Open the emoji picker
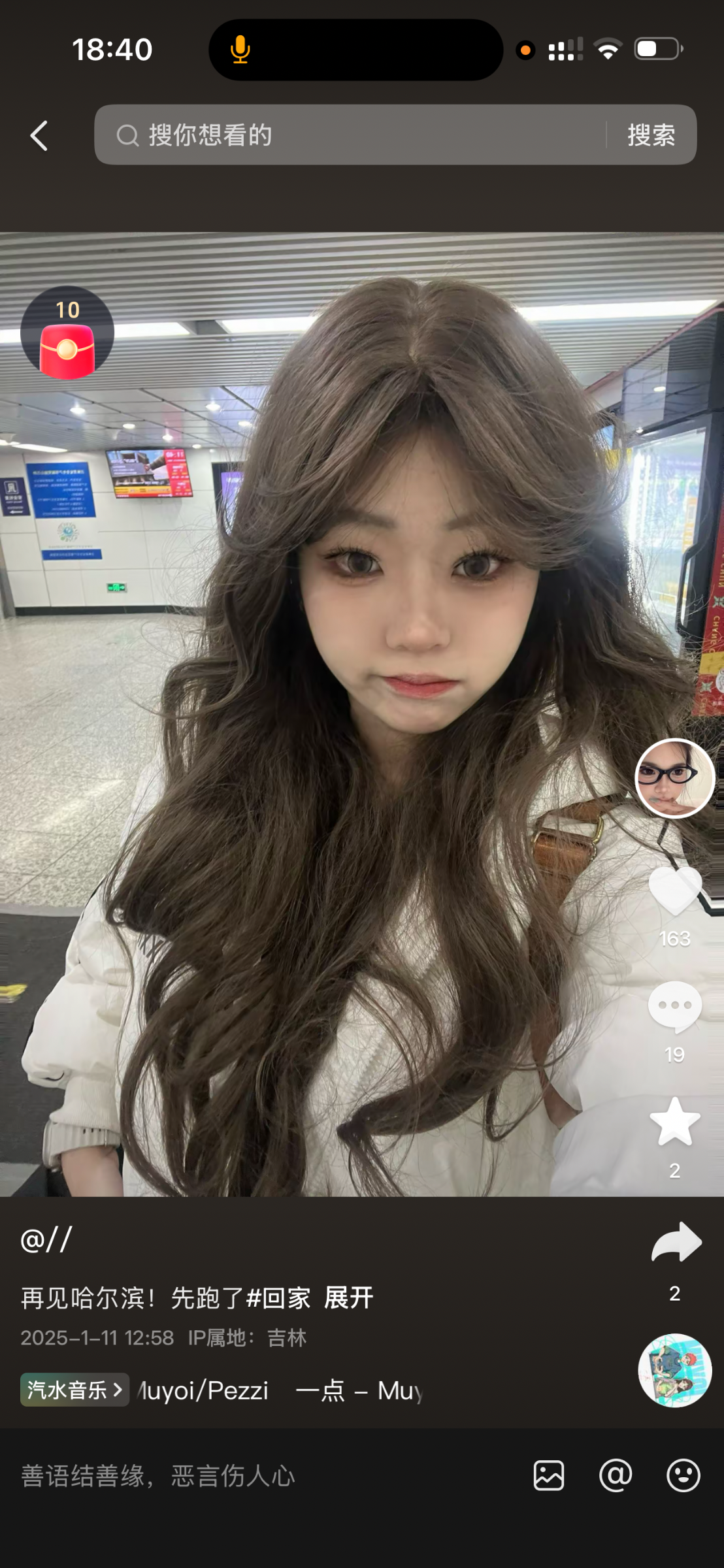Screen dimensions: 724x1568 683,1476
